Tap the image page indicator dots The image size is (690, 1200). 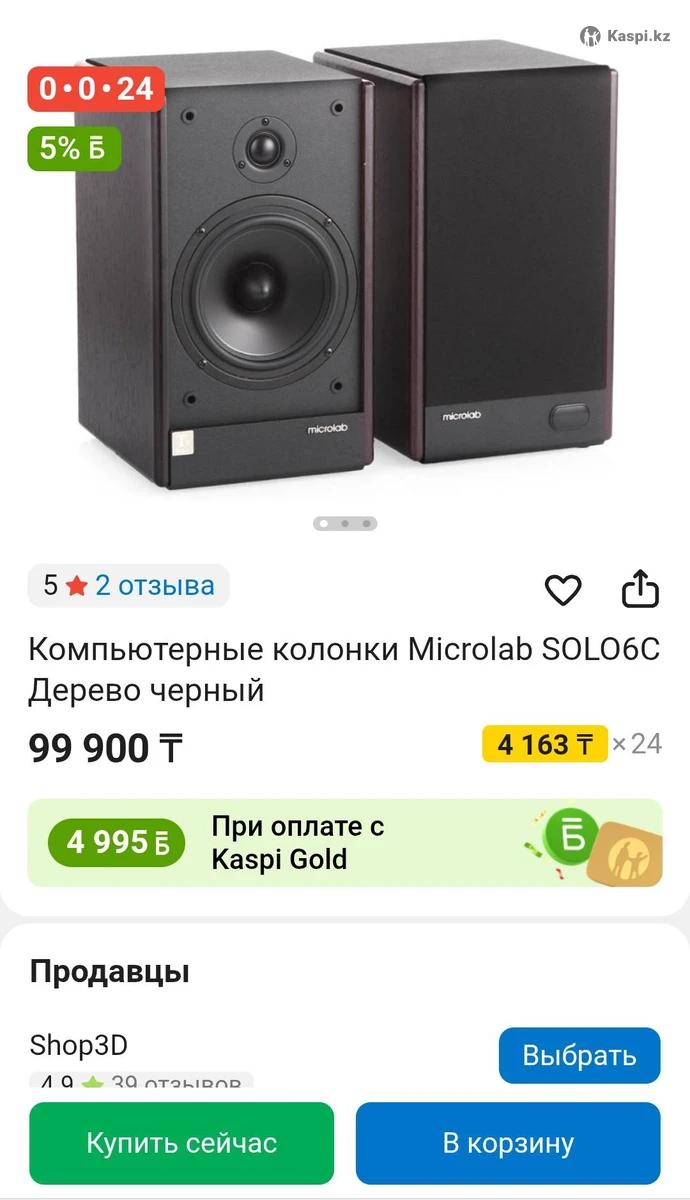[345, 523]
